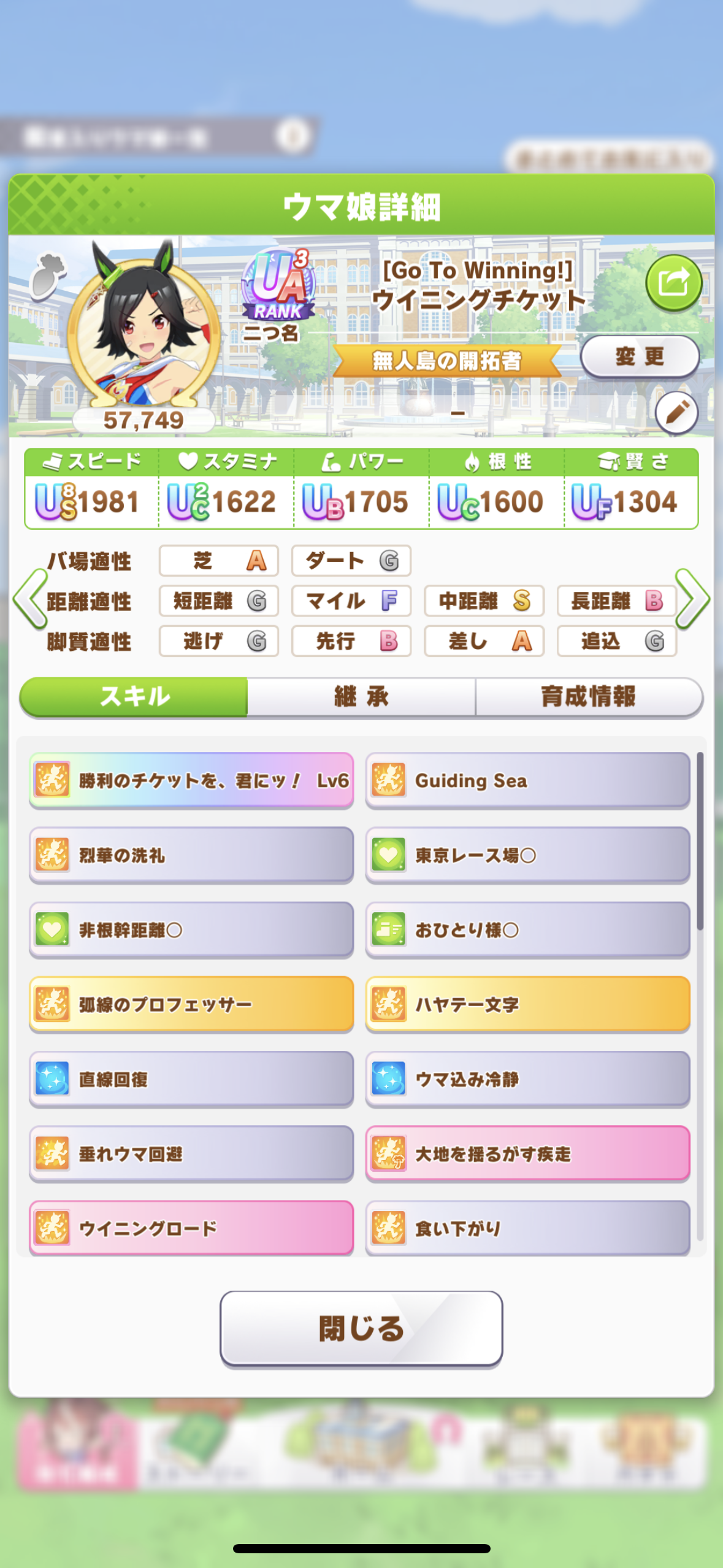Image resolution: width=723 pixels, height=1568 pixels.
Task: Tap the green share icon
Action: coord(673,283)
